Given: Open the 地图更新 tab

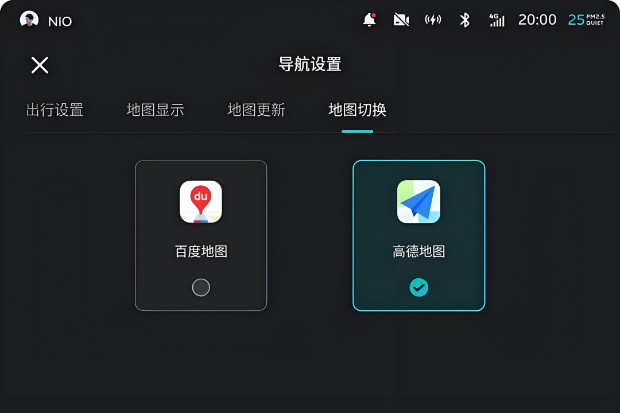Looking at the screenshot, I should tap(256, 110).
